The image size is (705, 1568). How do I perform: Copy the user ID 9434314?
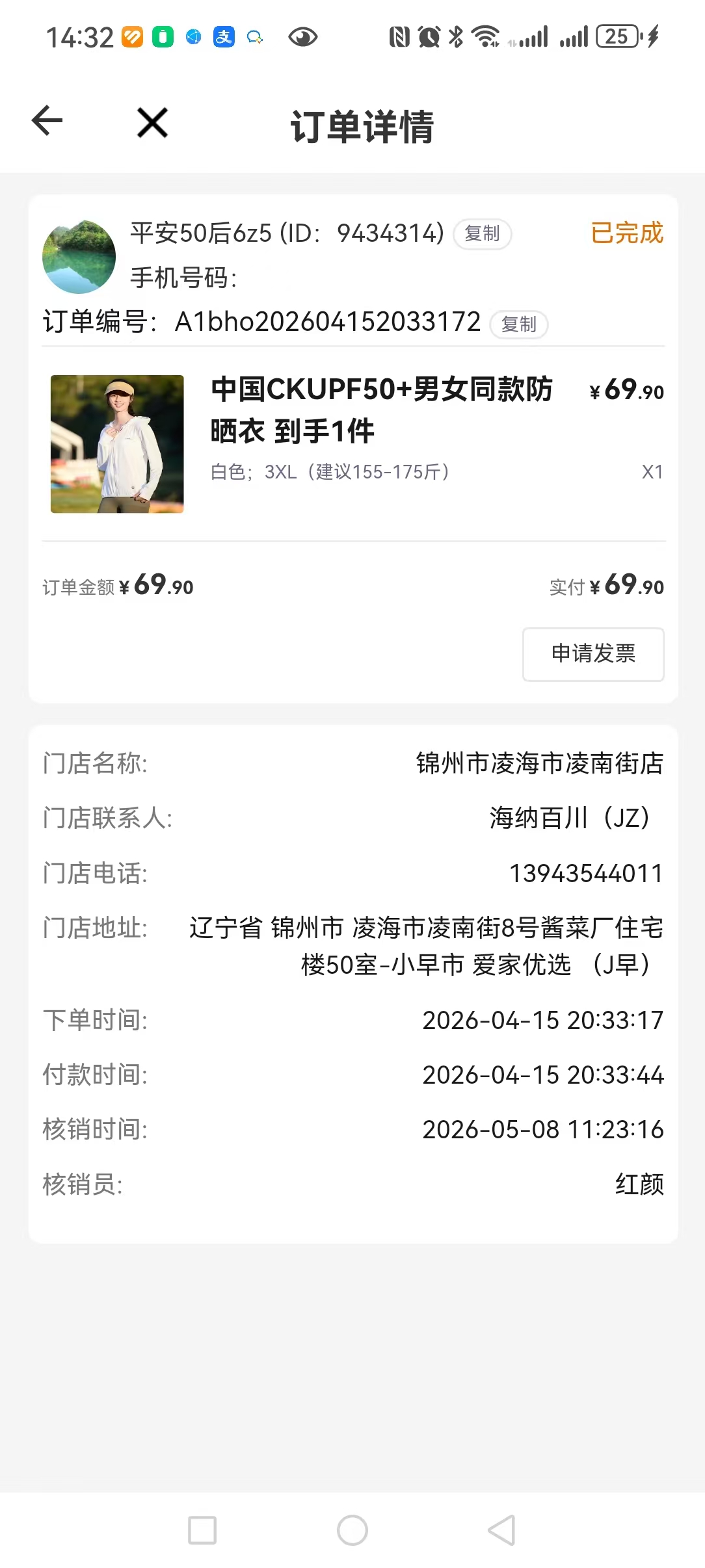point(482,233)
